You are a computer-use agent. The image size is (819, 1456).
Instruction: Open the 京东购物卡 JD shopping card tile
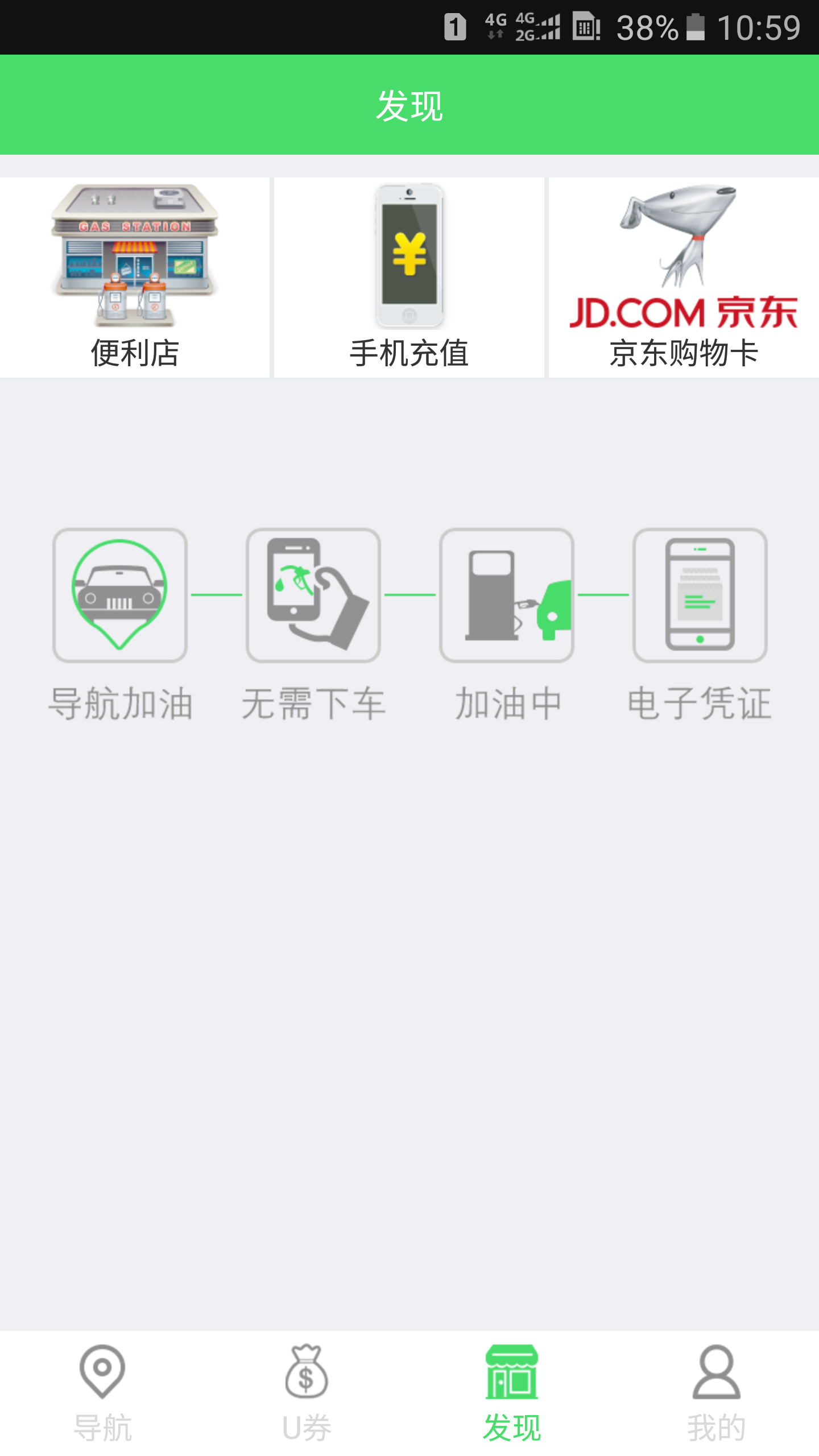click(684, 277)
